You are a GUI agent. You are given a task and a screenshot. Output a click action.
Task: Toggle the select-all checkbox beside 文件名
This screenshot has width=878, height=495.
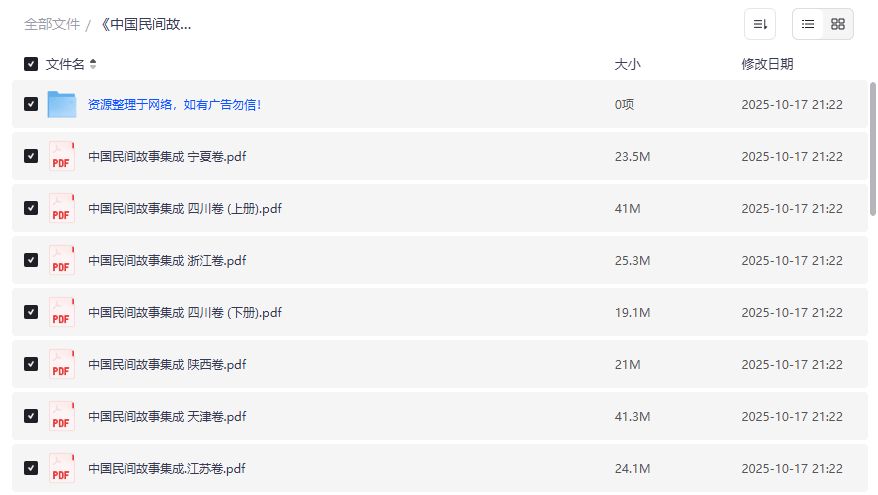[x=31, y=64]
